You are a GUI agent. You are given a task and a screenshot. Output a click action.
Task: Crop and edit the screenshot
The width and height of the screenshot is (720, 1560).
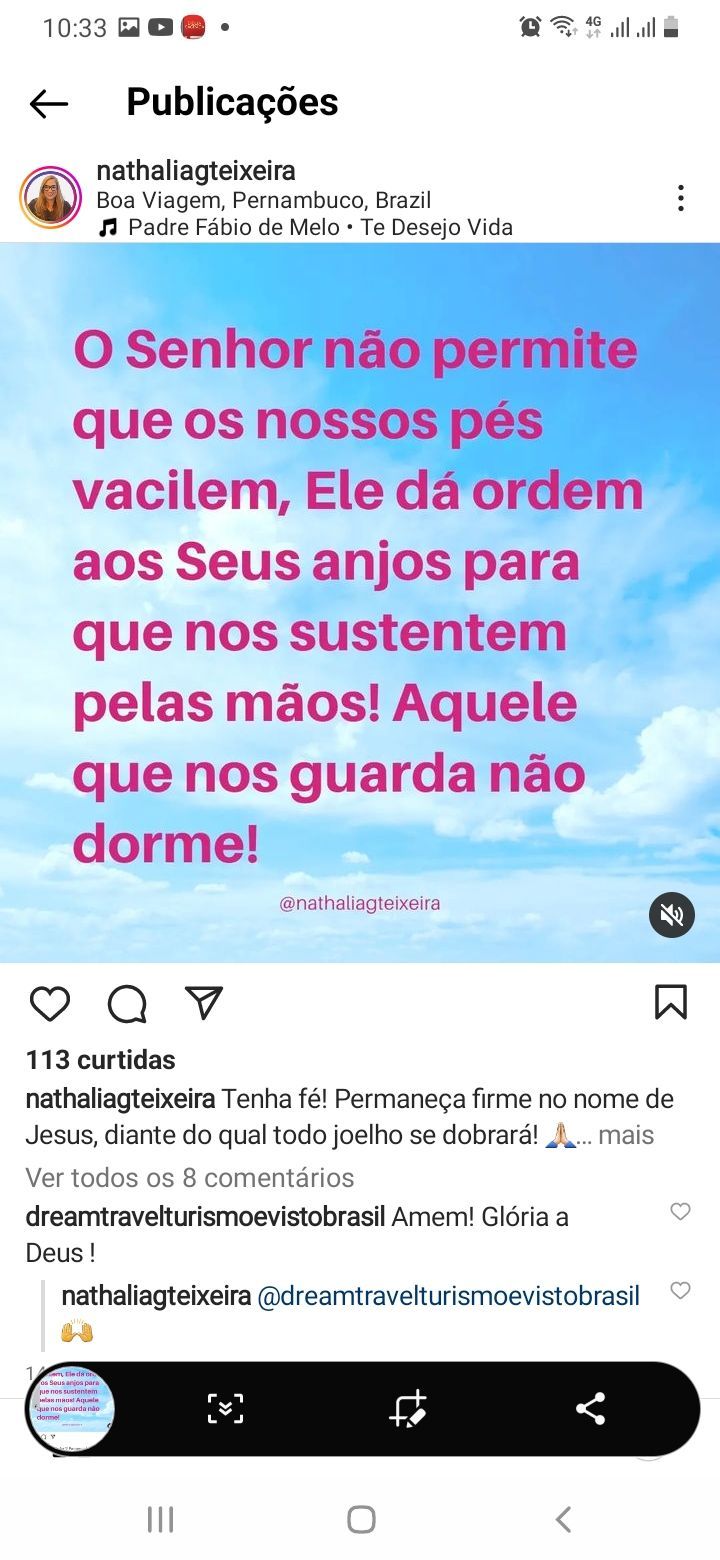(408, 1409)
